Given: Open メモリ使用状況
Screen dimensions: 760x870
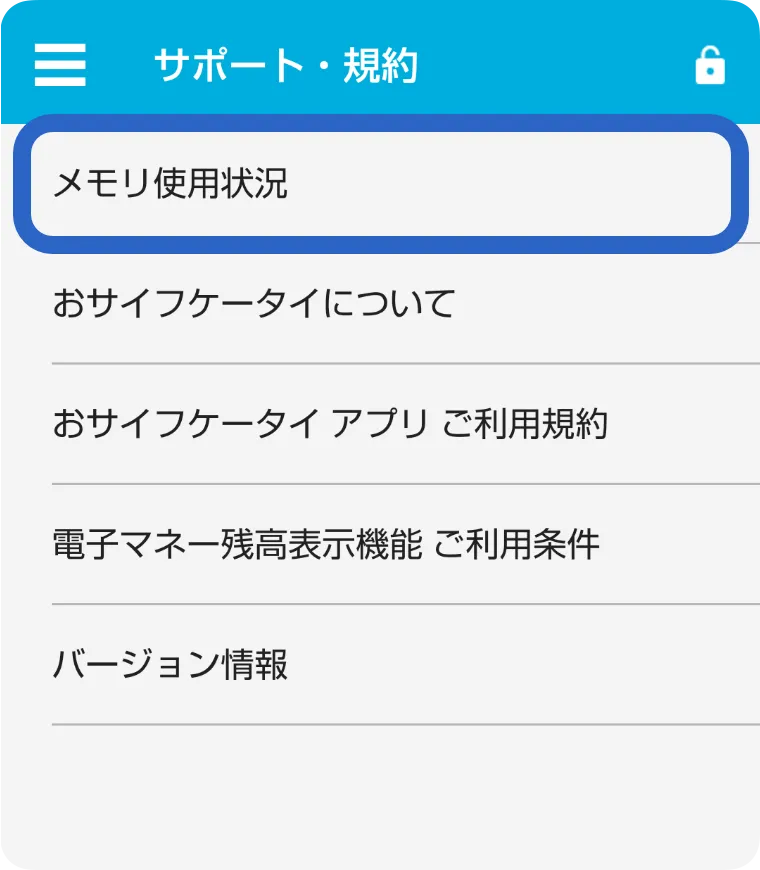Looking at the screenshot, I should (380, 184).
